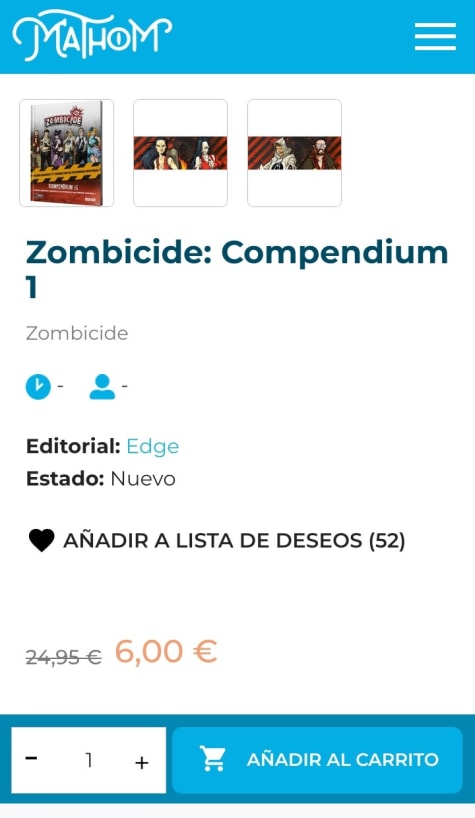Screen dimensions: 475x818
Task: Select the quantity field showing 1
Action: click(x=89, y=761)
